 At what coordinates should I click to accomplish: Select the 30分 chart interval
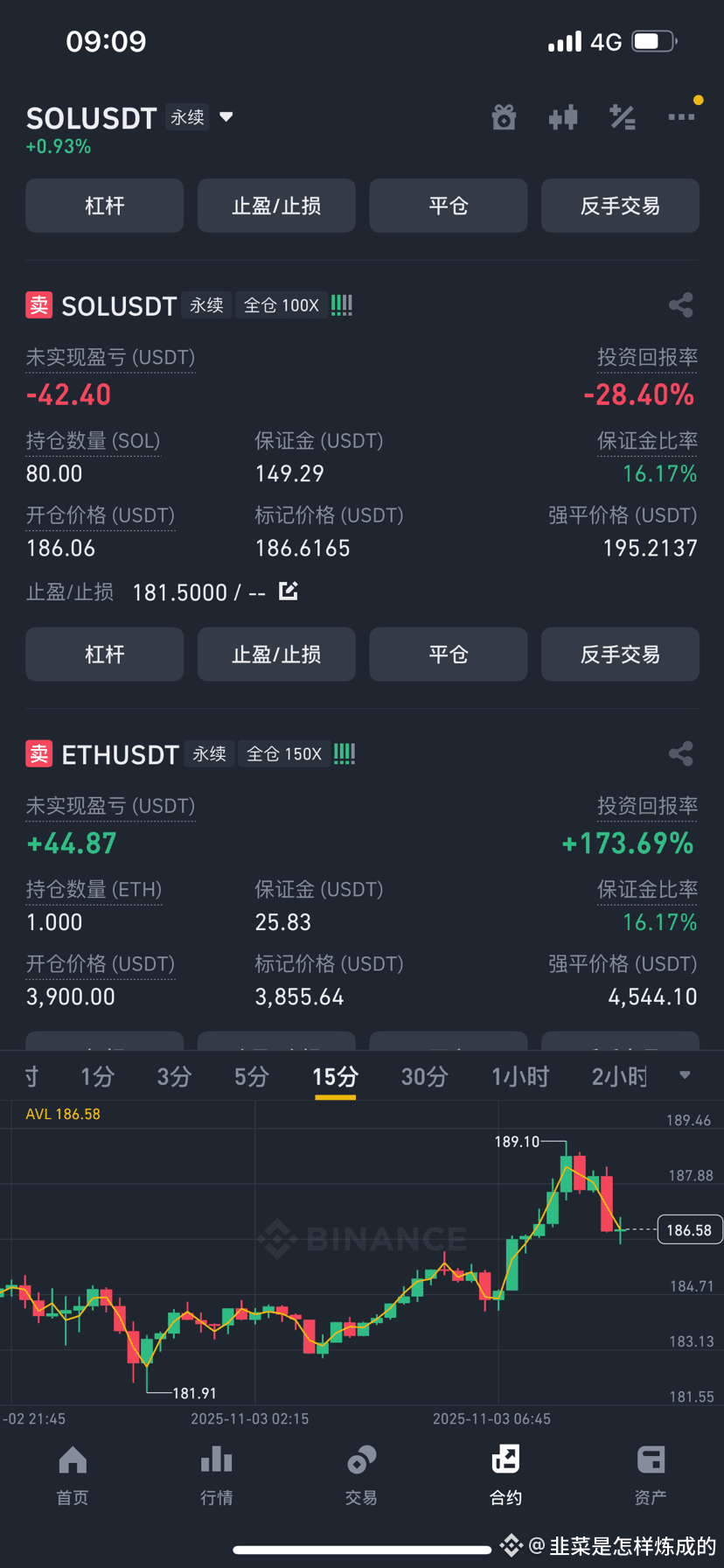[424, 1077]
